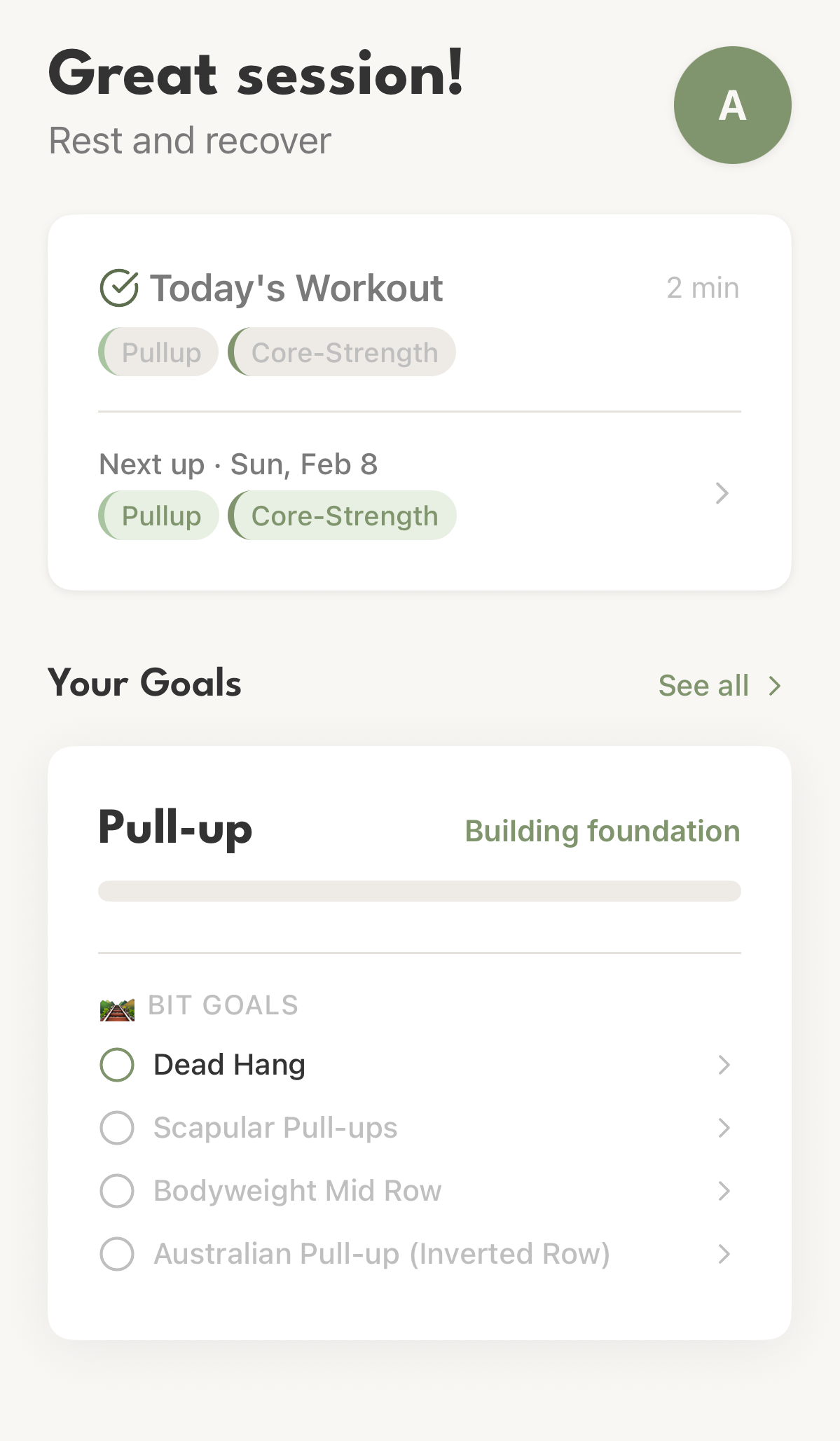Viewport: 840px width, 1441px height.
Task: Expand the Australian Pull-up (Inverted Row) row
Action: pyautogui.click(x=724, y=1254)
